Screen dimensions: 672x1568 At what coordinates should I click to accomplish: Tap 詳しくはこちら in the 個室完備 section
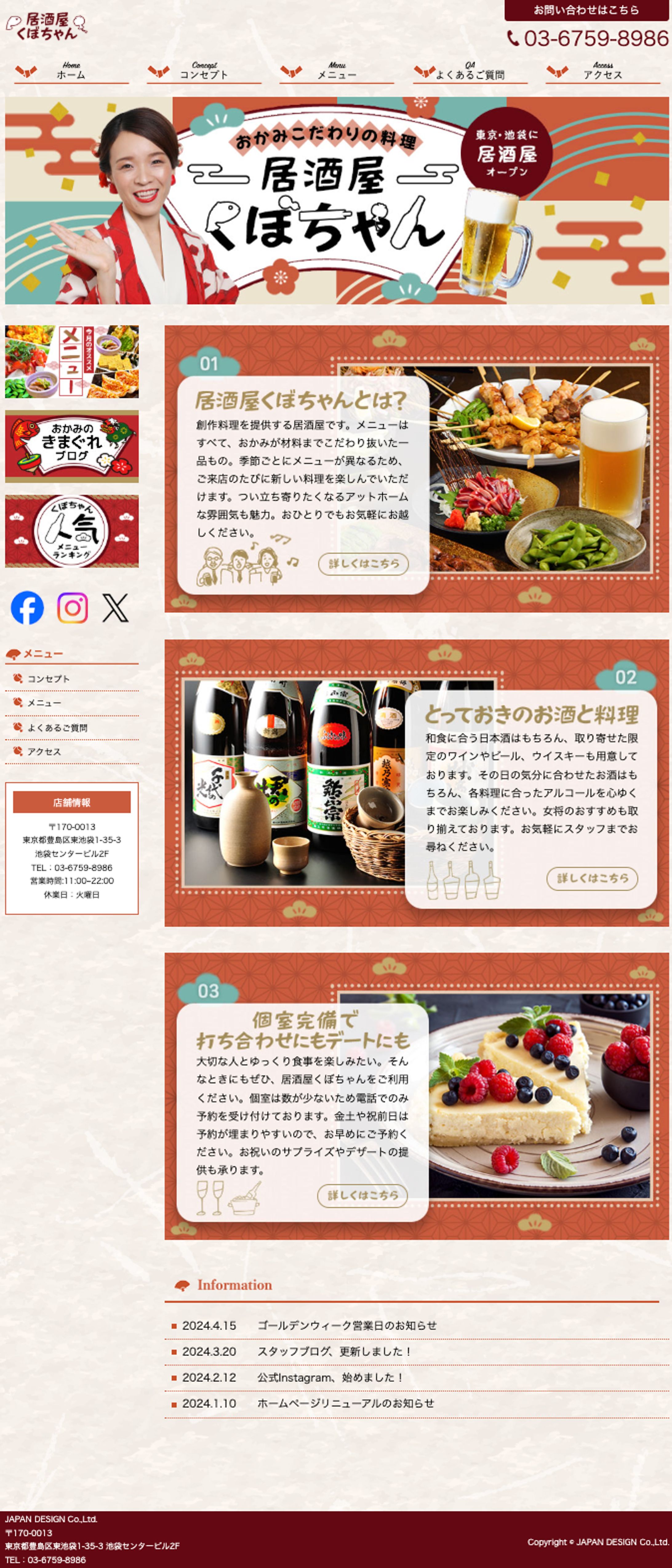click(x=362, y=1196)
